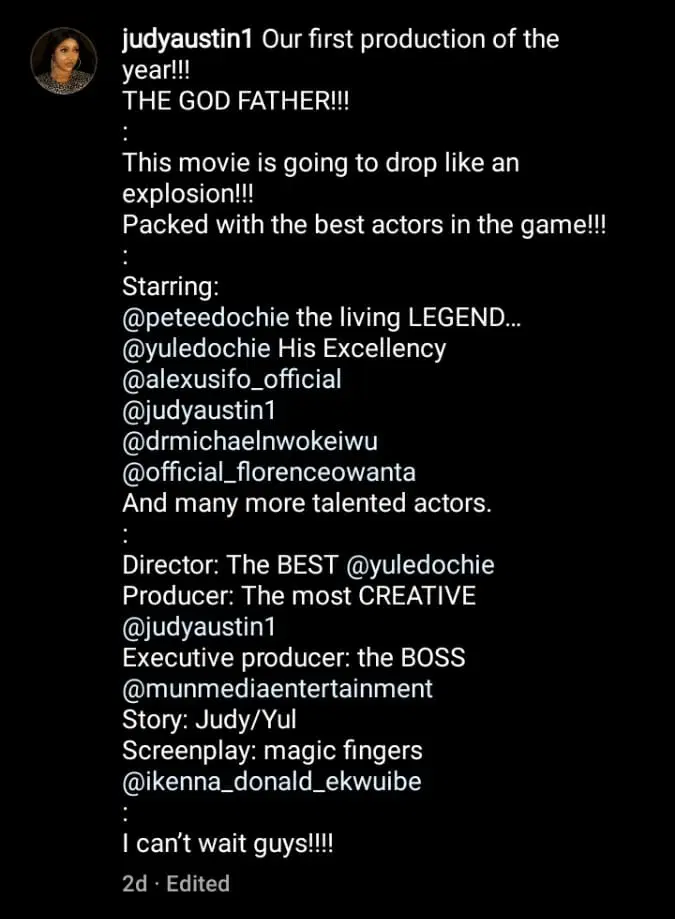Tap @yuledochie on the Director line

coord(420,565)
